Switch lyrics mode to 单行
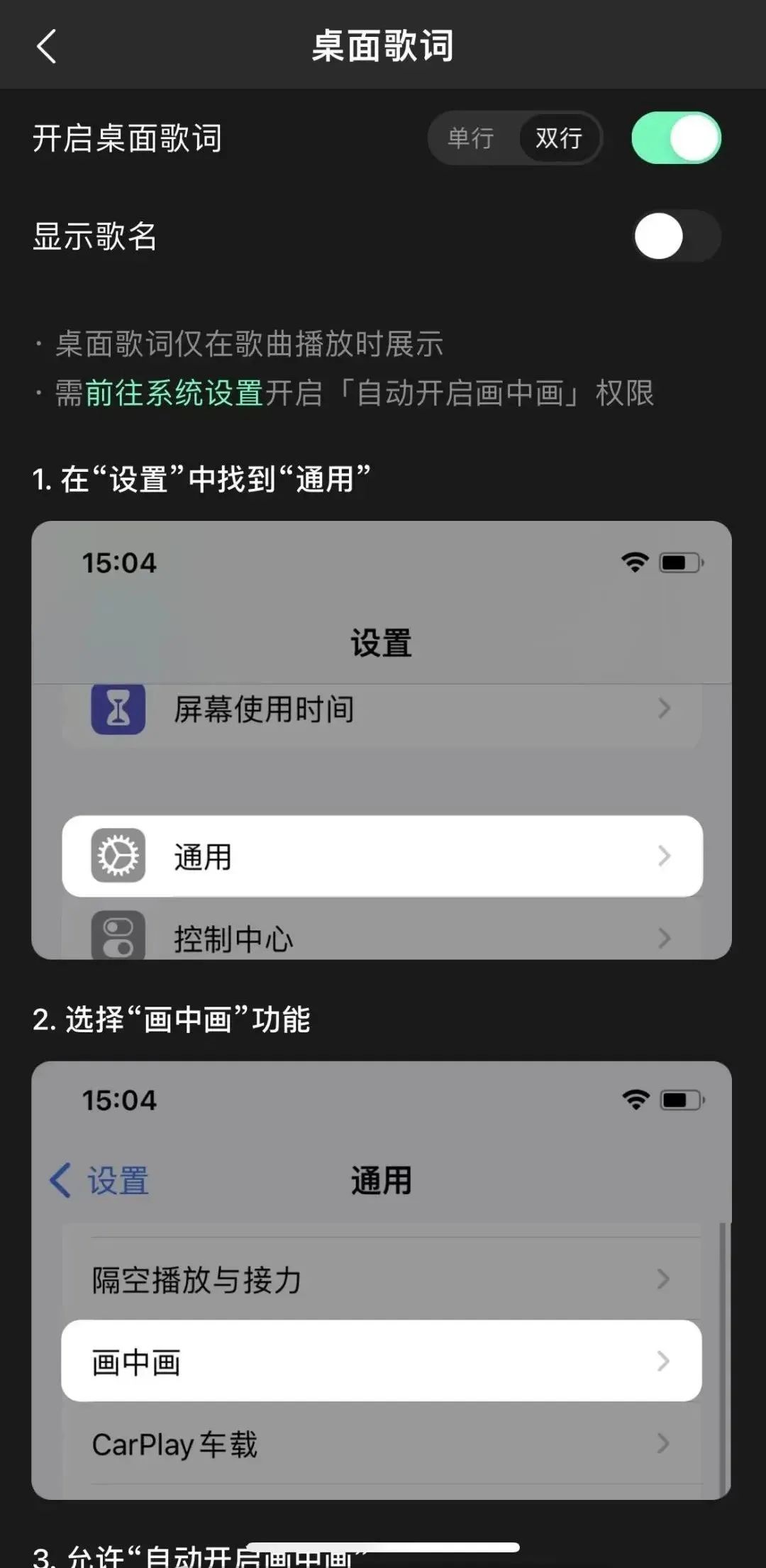The height and width of the screenshot is (1568, 766). click(x=471, y=138)
